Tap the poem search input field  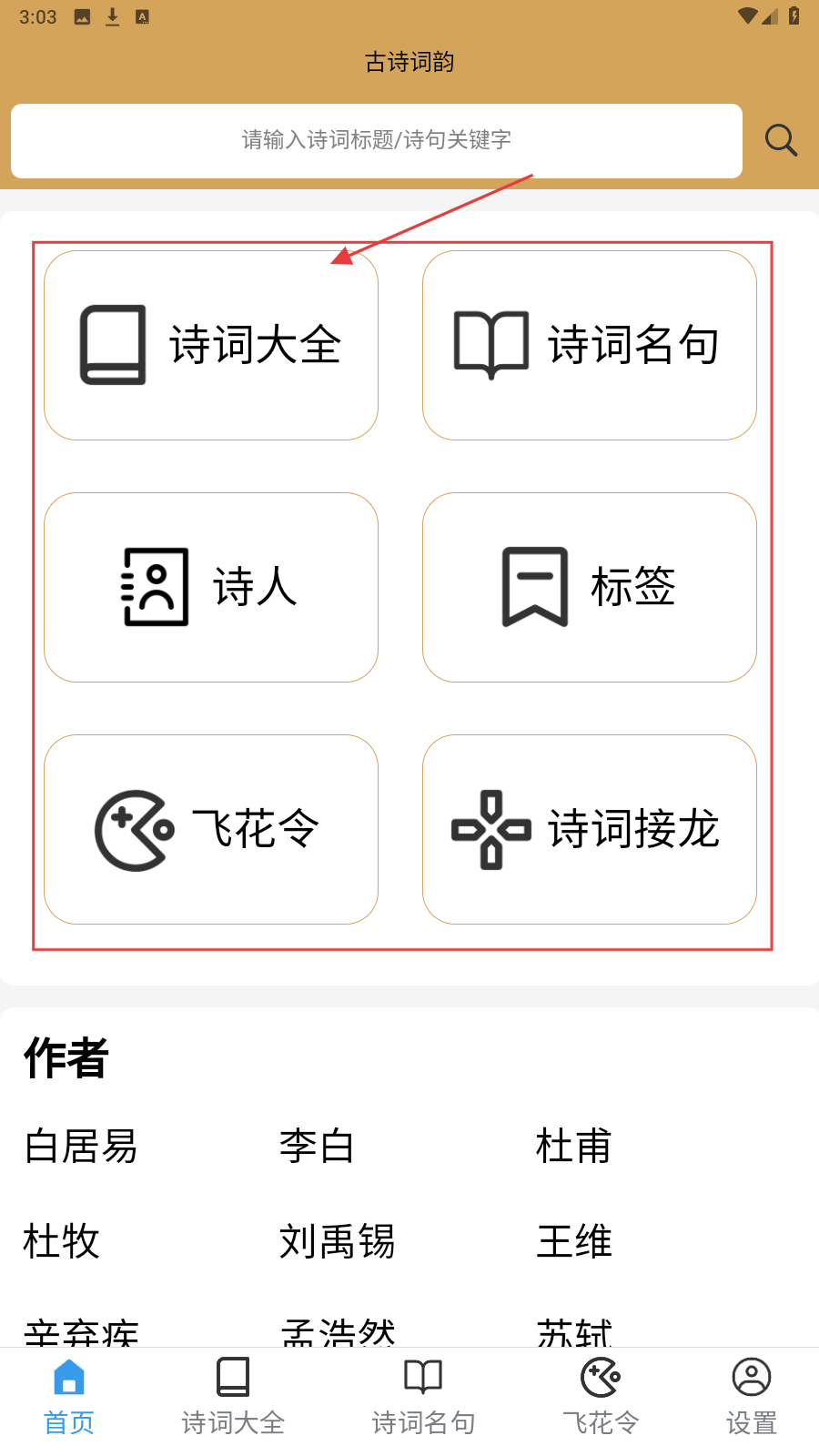click(376, 140)
